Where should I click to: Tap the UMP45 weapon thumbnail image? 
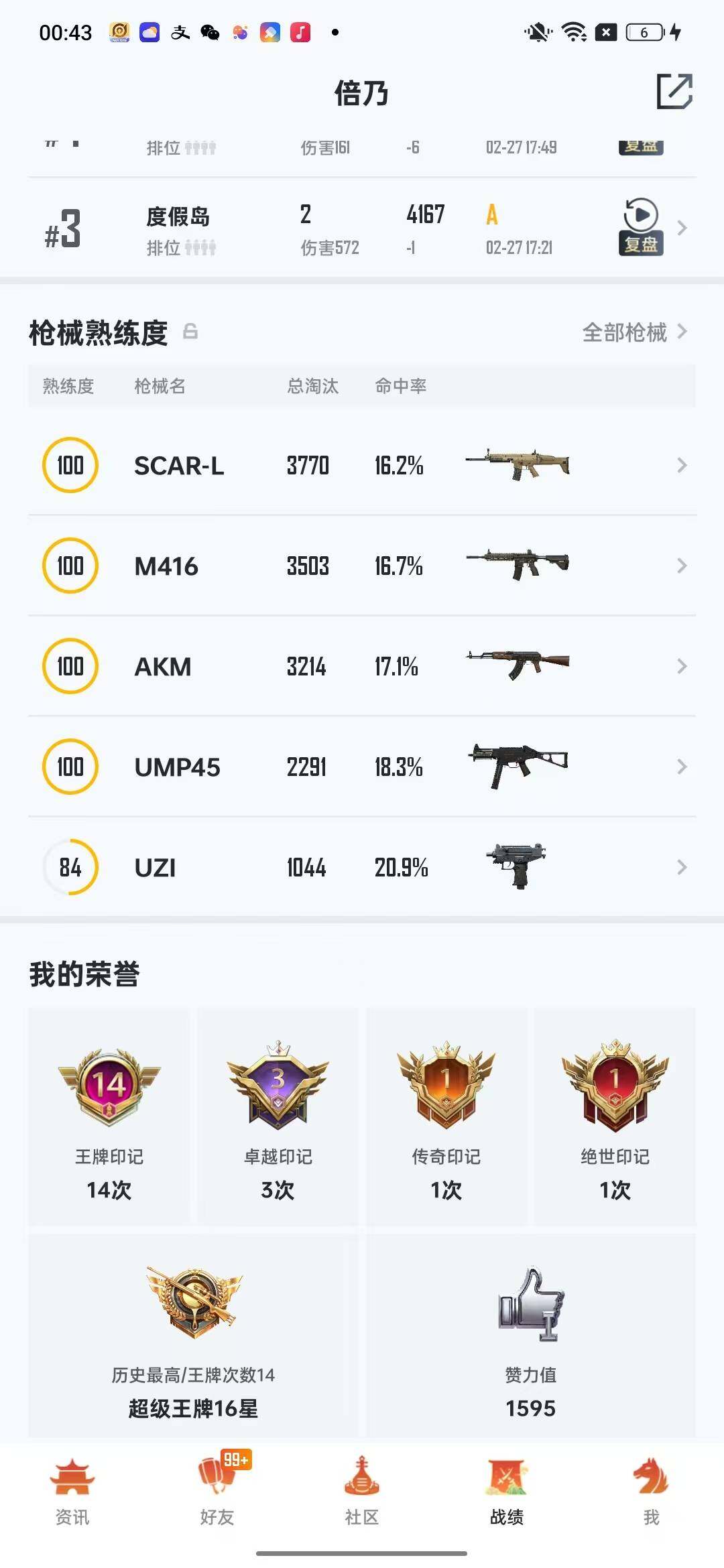click(520, 767)
